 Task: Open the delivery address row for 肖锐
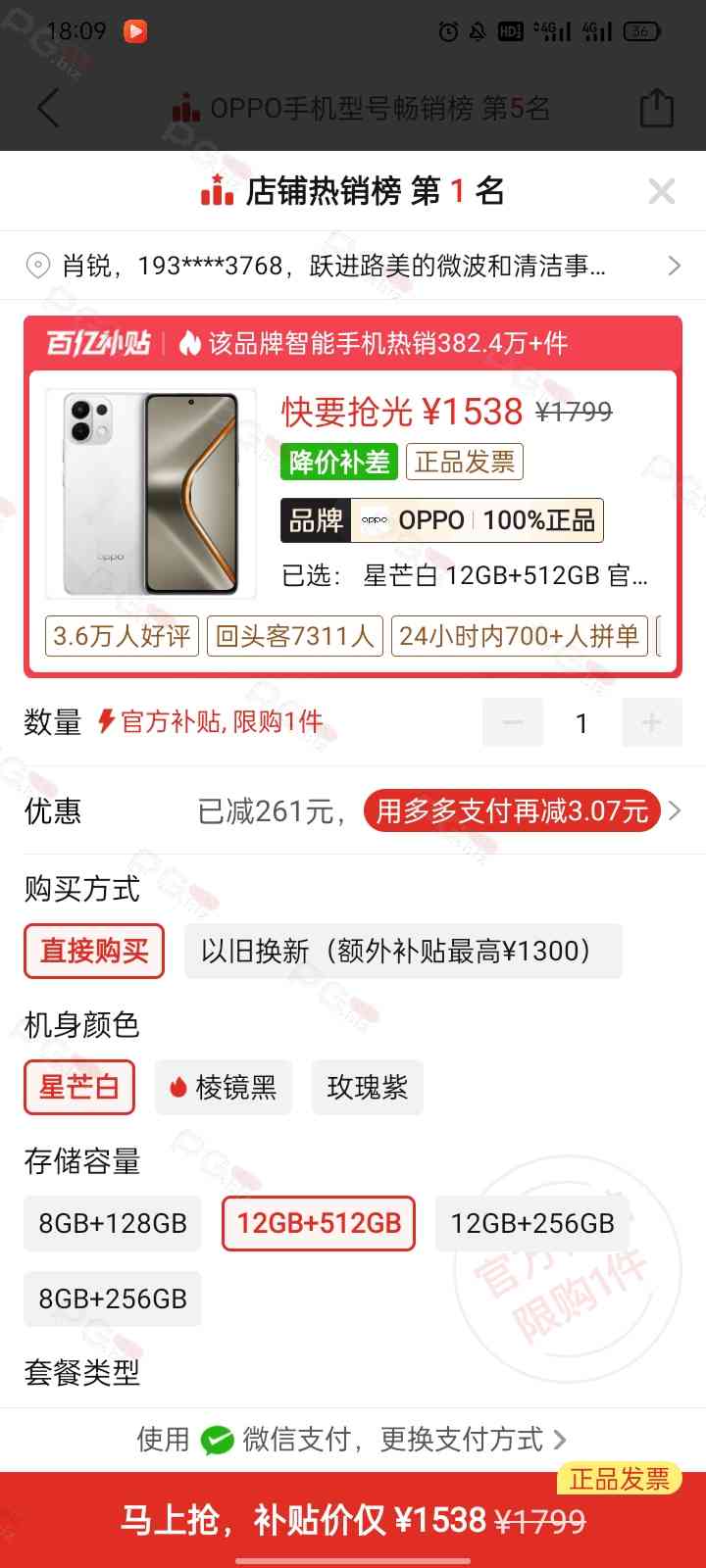click(x=353, y=266)
